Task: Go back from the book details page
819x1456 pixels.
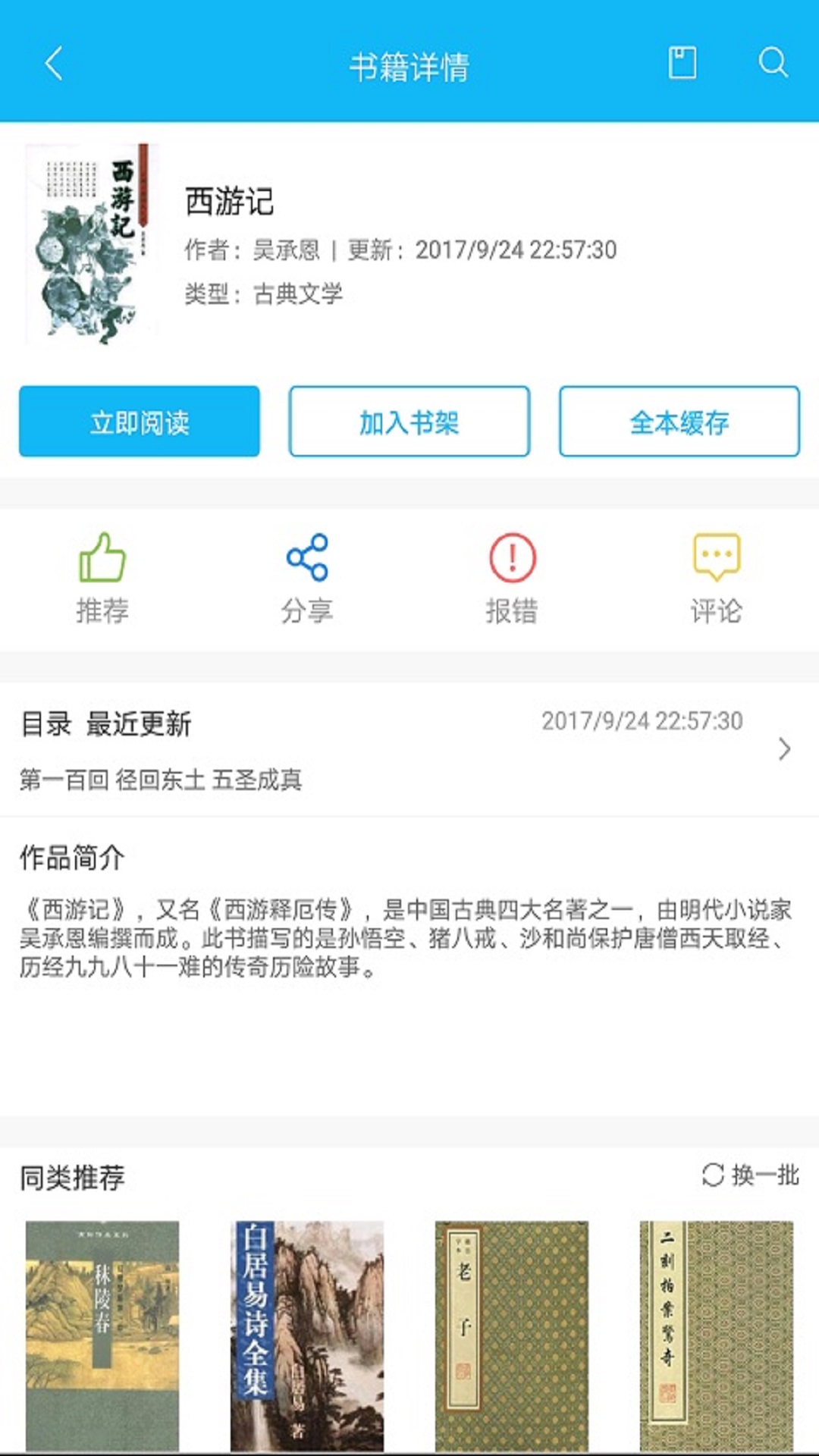Action: [54, 64]
